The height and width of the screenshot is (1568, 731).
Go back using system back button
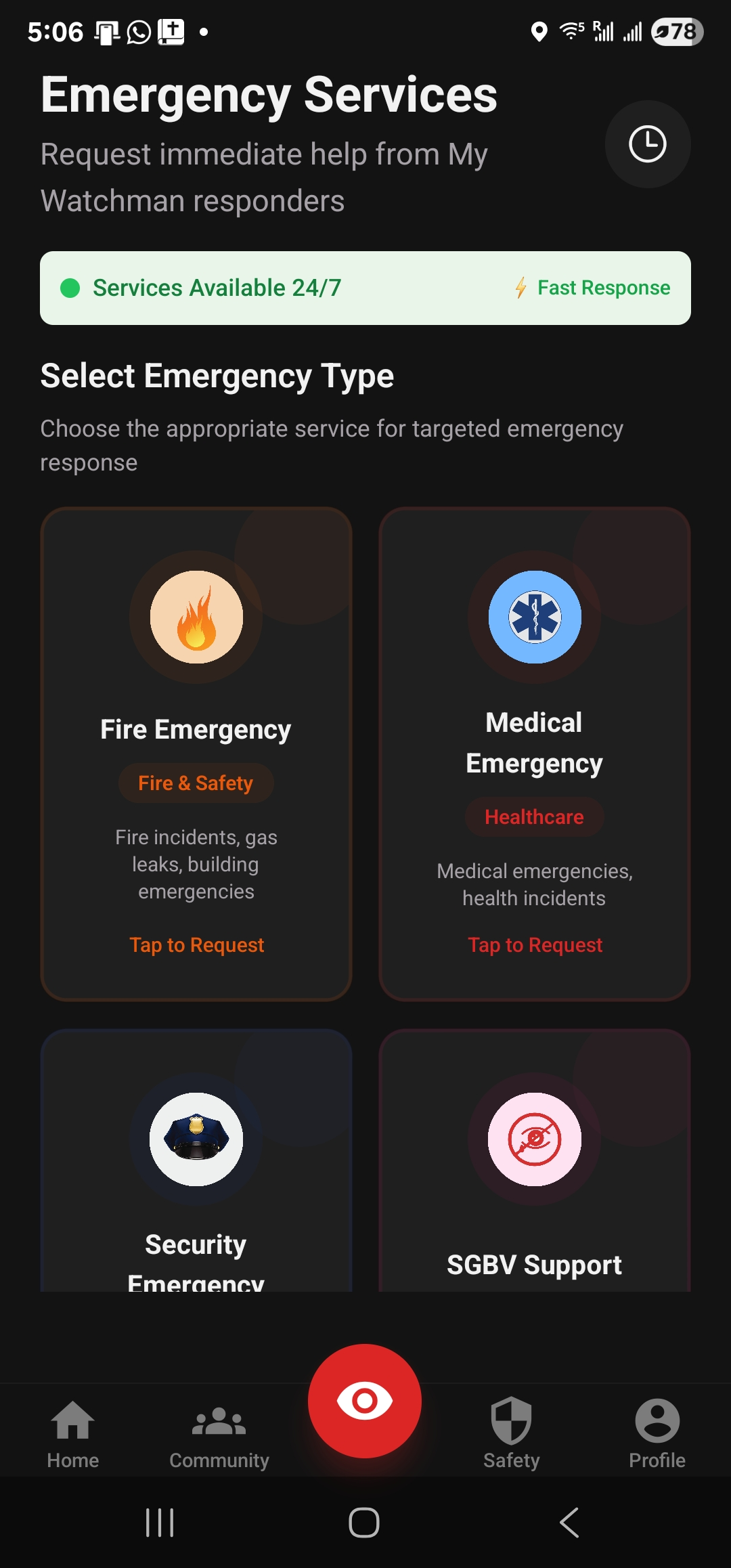click(x=569, y=1523)
